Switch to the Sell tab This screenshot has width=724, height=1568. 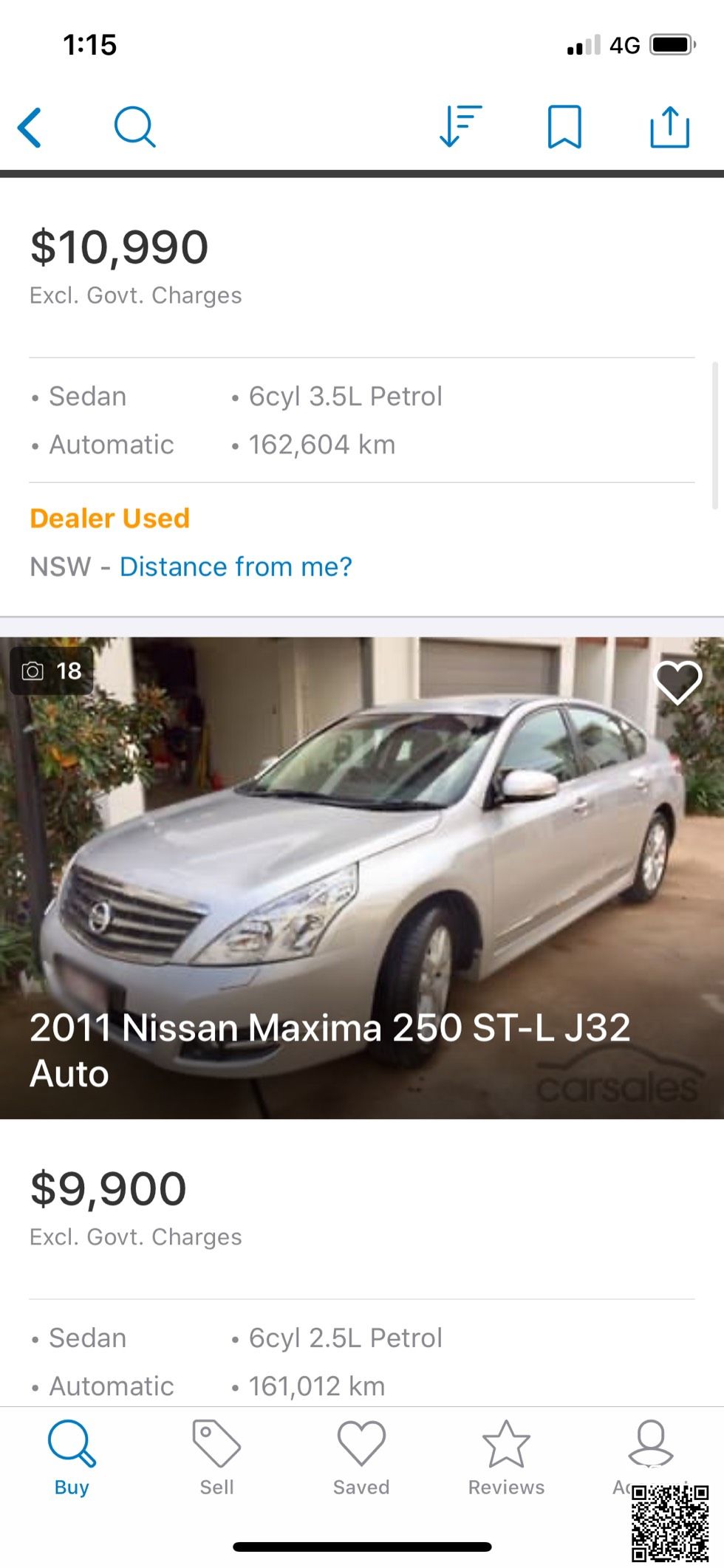pyautogui.click(x=216, y=1456)
